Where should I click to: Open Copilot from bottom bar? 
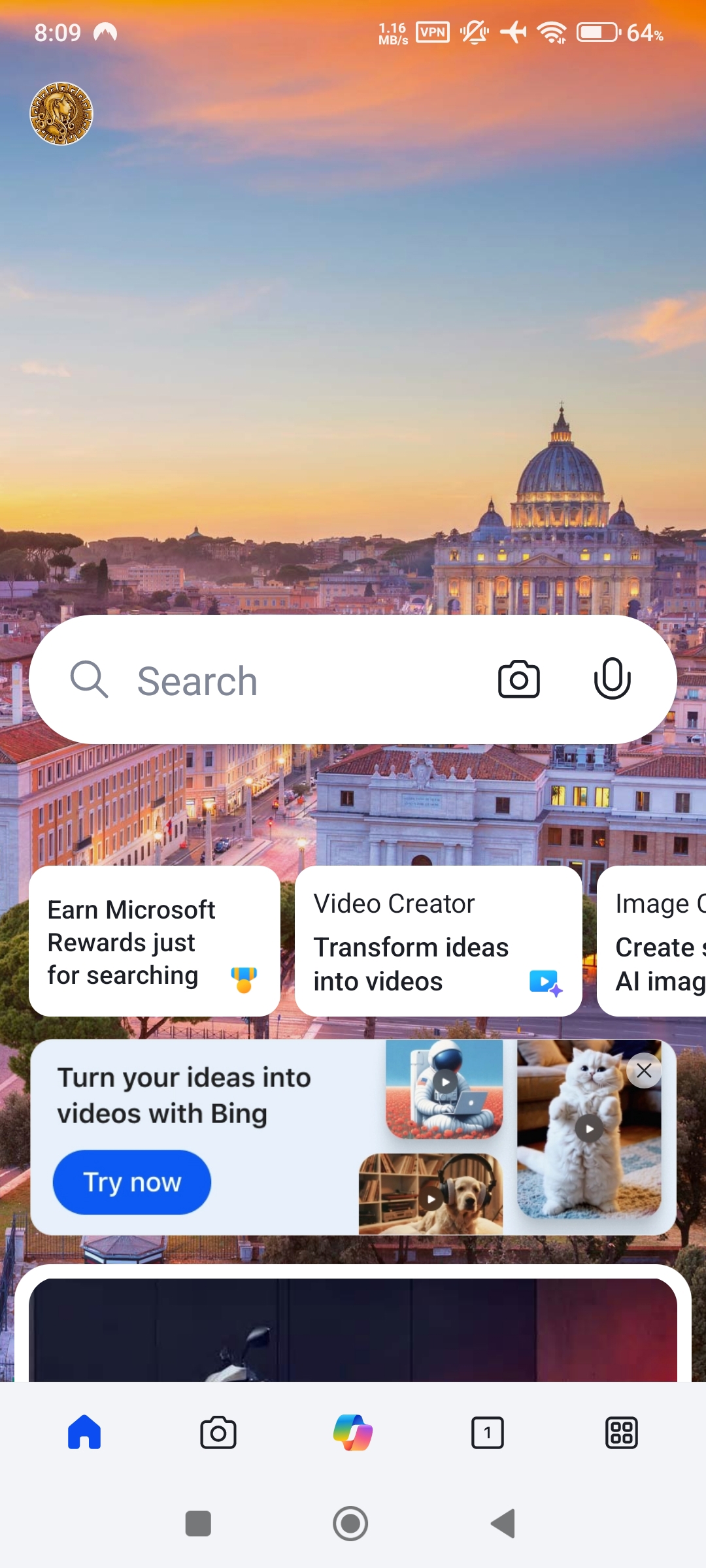[353, 1433]
